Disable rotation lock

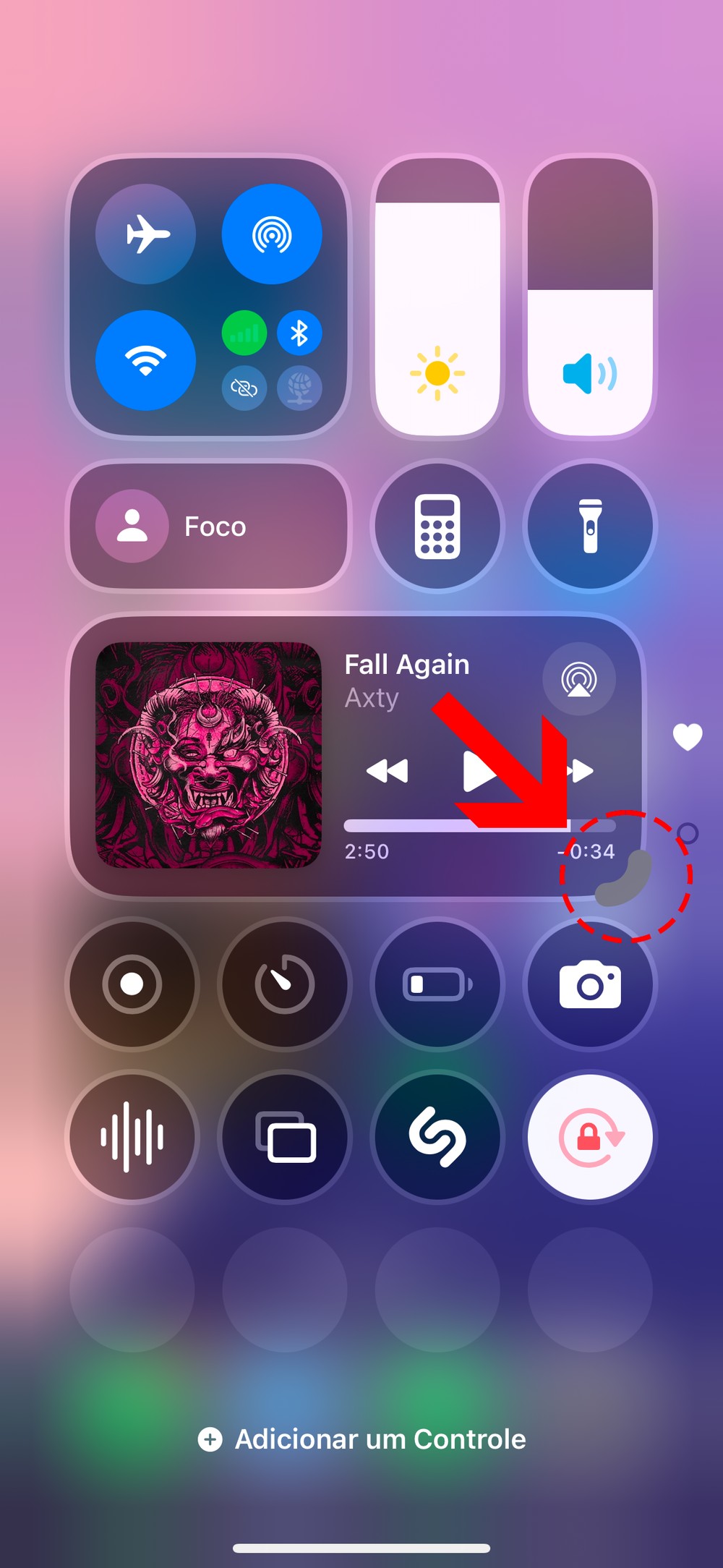pyautogui.click(x=590, y=1137)
